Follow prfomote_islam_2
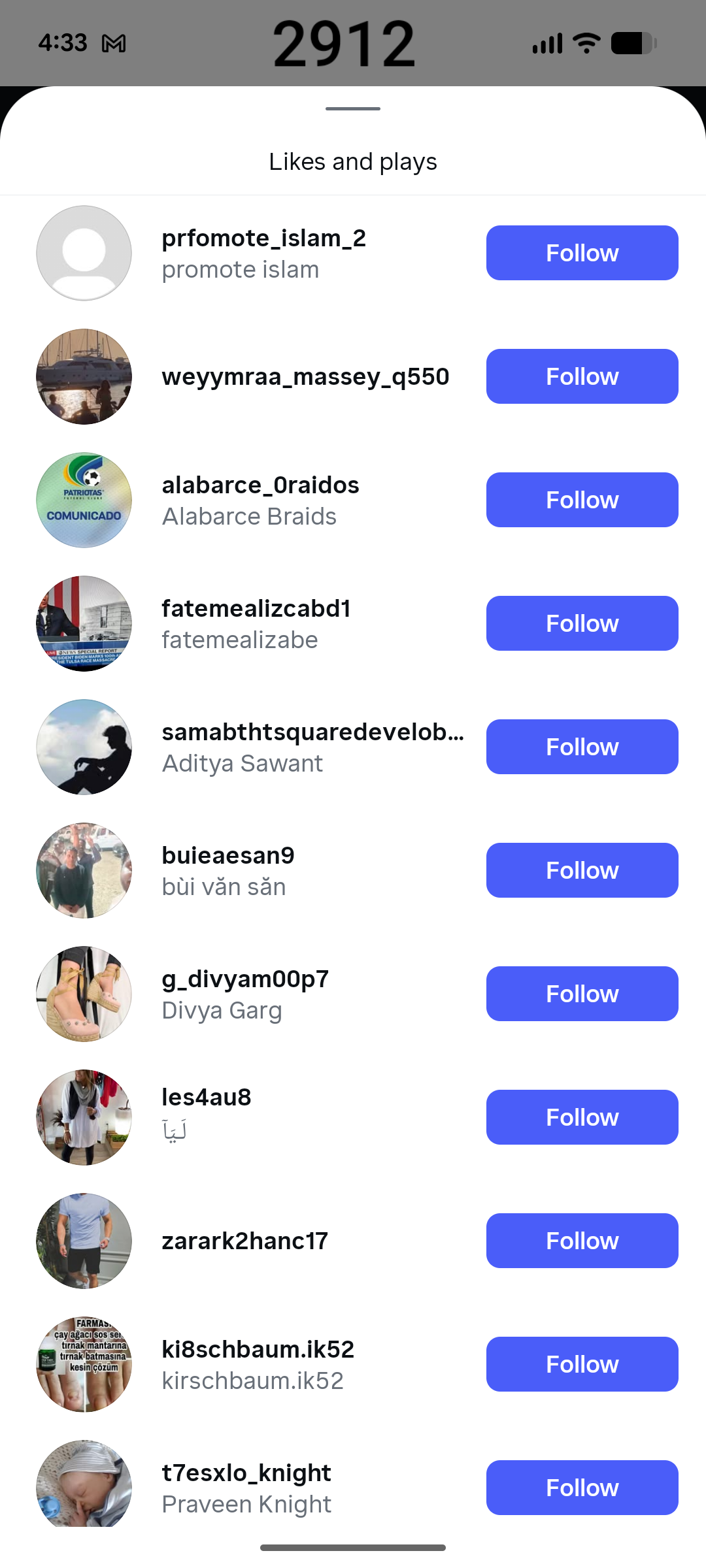The image size is (706, 1568). pos(582,253)
